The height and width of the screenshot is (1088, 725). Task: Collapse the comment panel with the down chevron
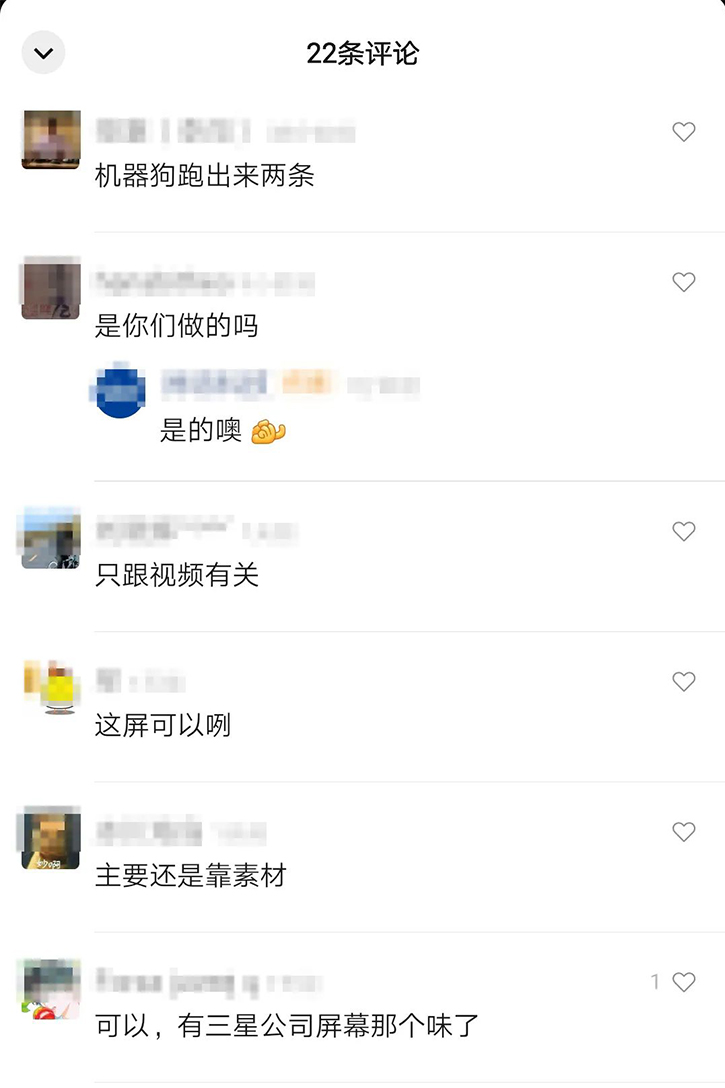tap(42, 52)
